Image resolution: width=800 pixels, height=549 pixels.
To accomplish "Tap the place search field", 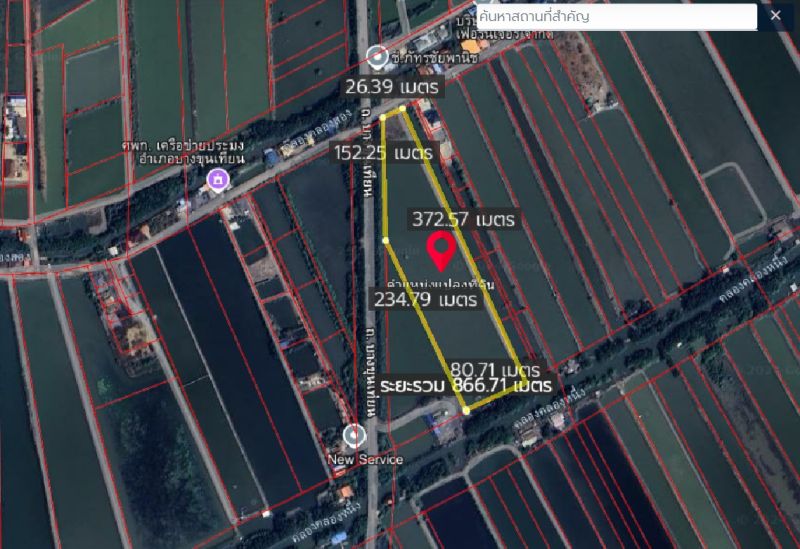I will pyautogui.click(x=614, y=17).
